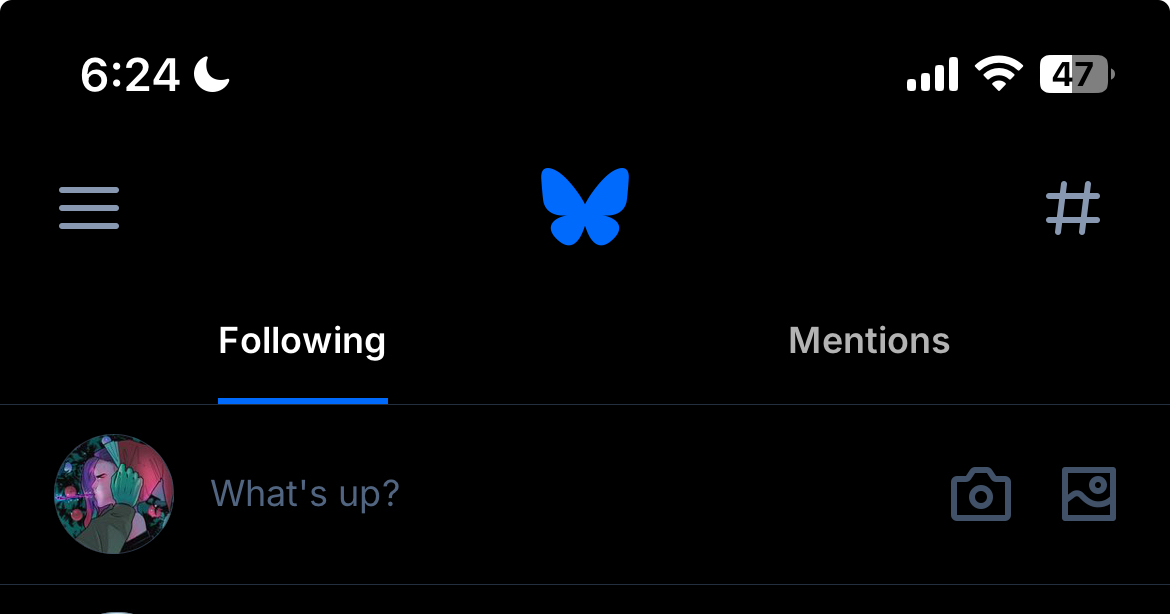
Task: Open the camera to take a photo
Action: click(x=980, y=494)
